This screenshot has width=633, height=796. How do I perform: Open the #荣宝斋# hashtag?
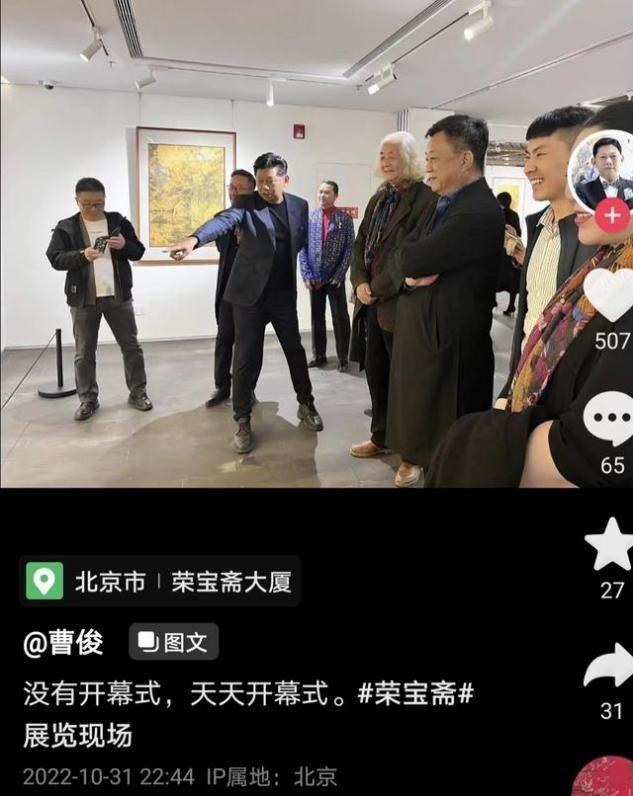416,692
